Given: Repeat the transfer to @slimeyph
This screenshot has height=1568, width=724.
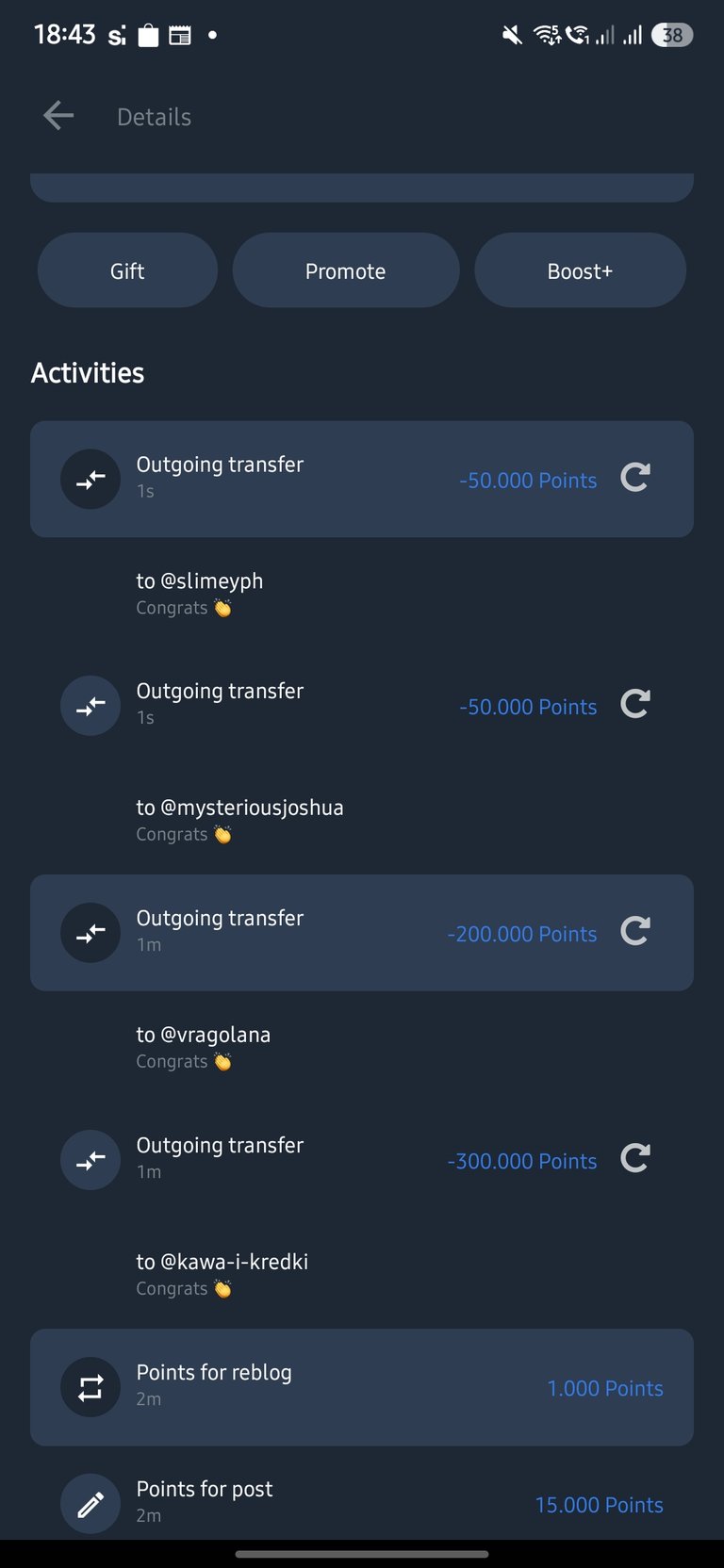Looking at the screenshot, I should click(x=635, y=478).
